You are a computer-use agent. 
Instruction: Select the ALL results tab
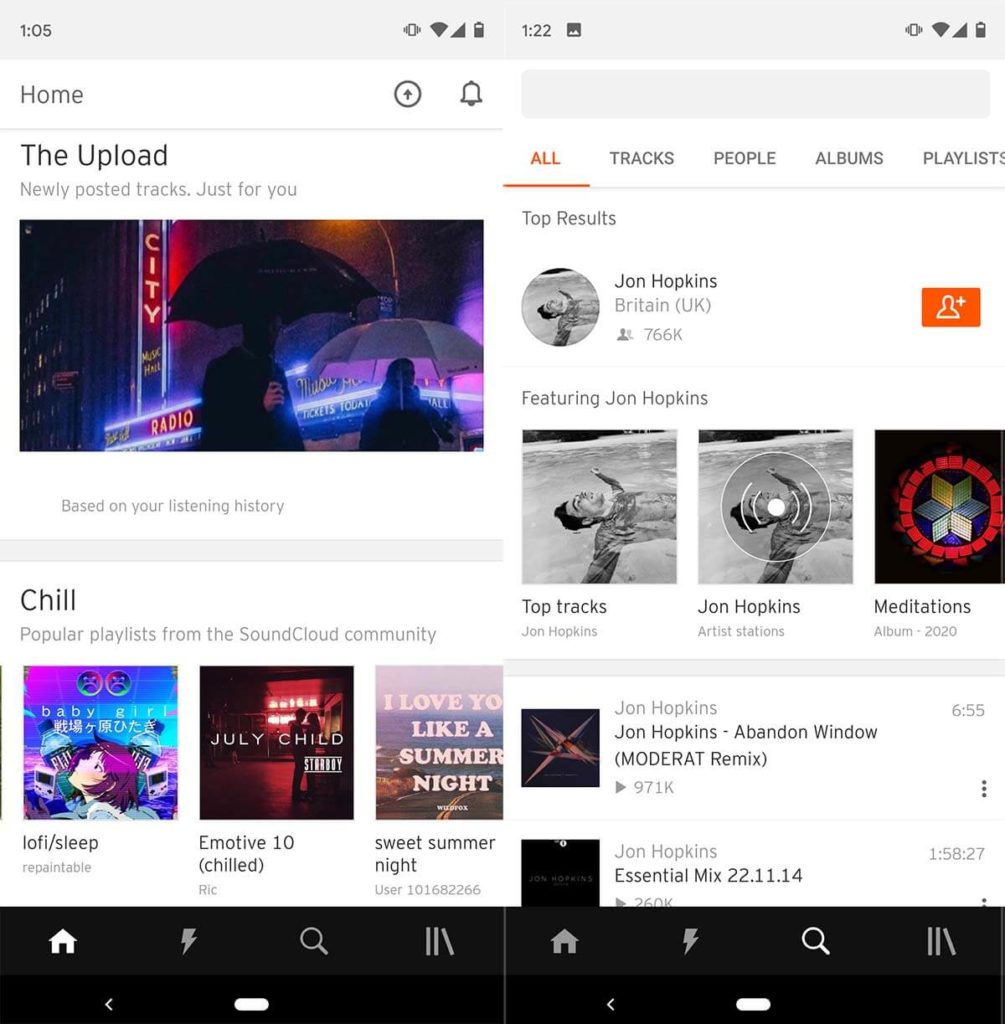tap(545, 158)
